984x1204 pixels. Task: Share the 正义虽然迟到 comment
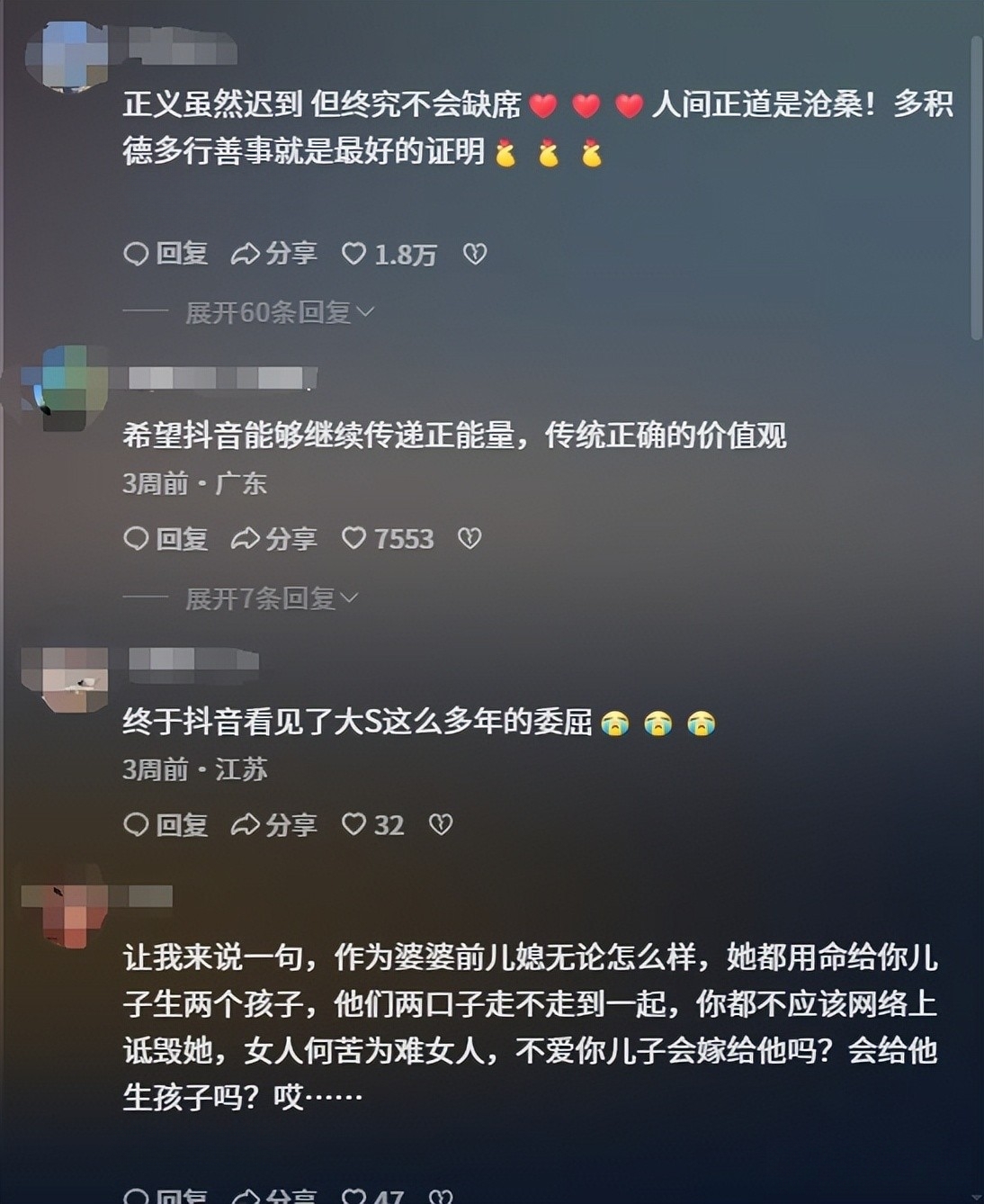(274, 254)
